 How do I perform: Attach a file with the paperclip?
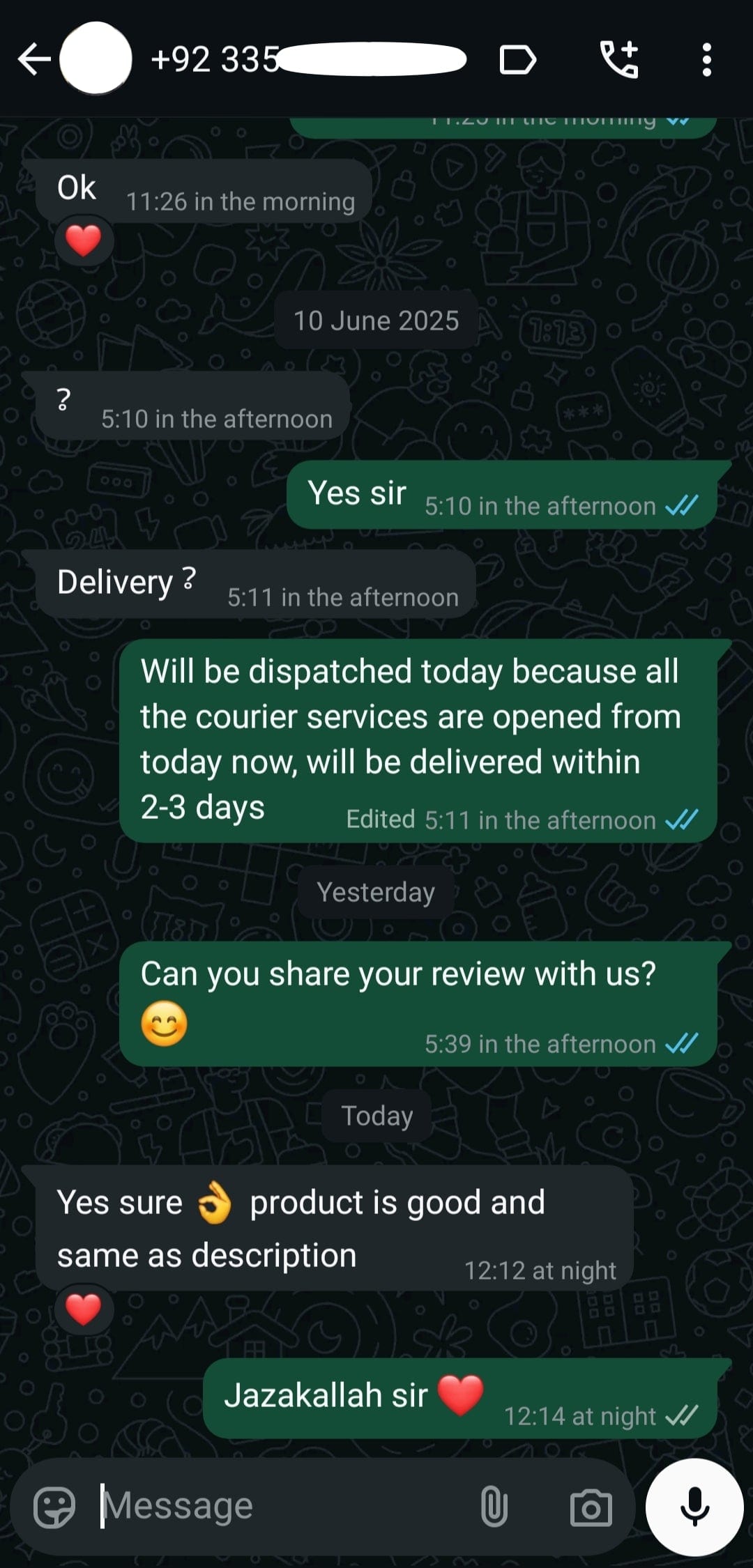pyautogui.click(x=494, y=1507)
